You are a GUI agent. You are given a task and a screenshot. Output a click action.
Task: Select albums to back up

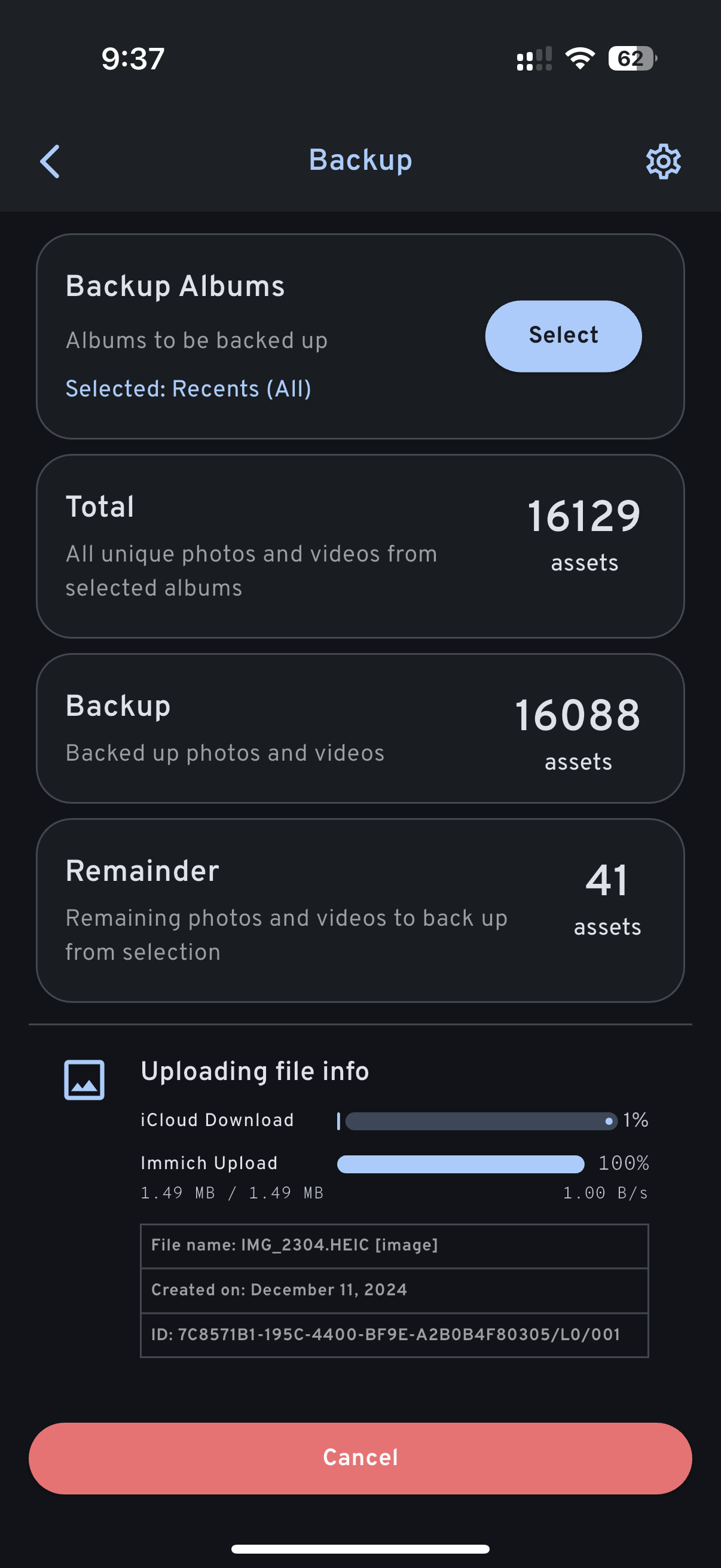pos(563,335)
